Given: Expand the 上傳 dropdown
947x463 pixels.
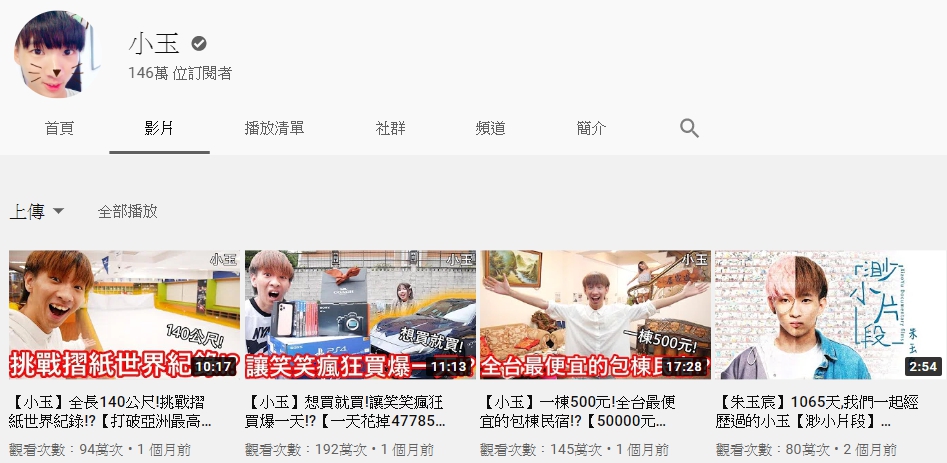Looking at the screenshot, I should pyautogui.click(x=37, y=211).
